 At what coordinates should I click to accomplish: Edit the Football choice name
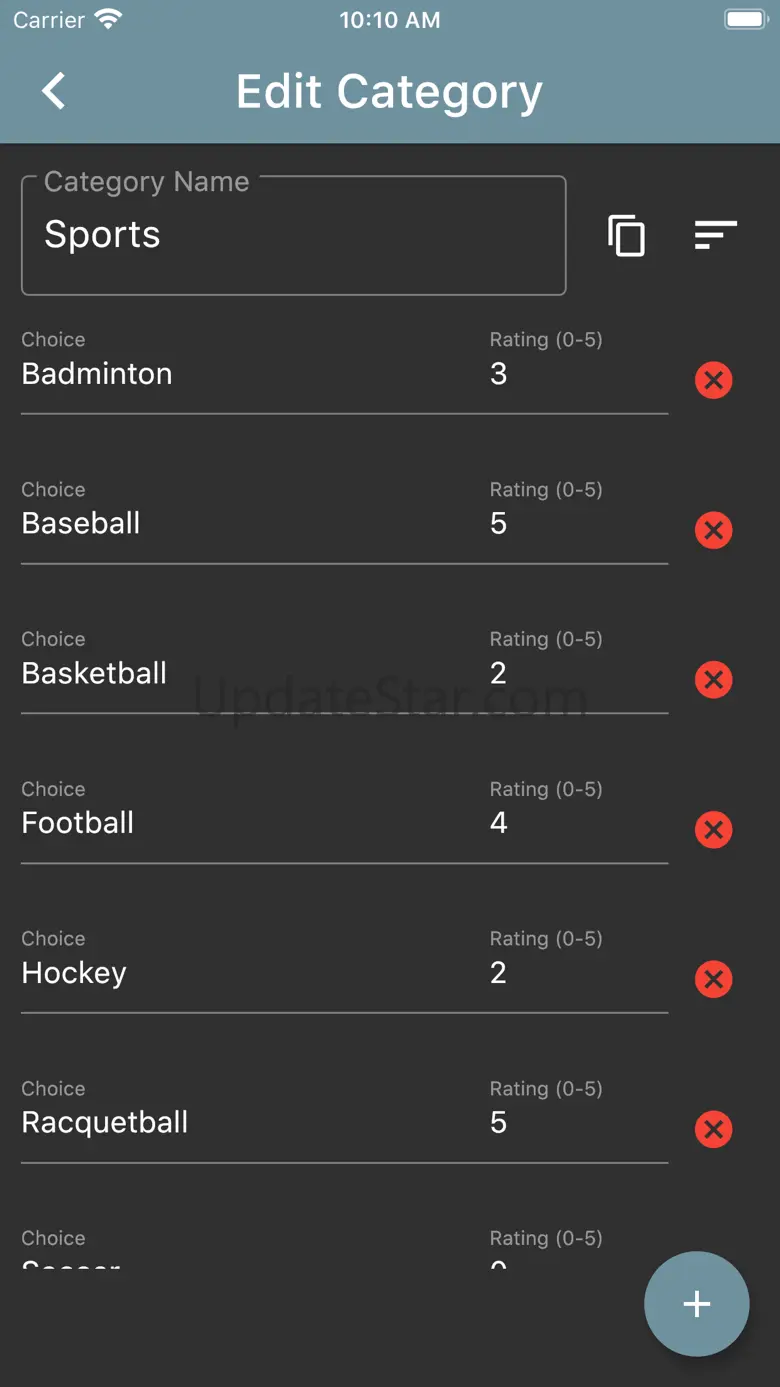pyautogui.click(x=240, y=823)
